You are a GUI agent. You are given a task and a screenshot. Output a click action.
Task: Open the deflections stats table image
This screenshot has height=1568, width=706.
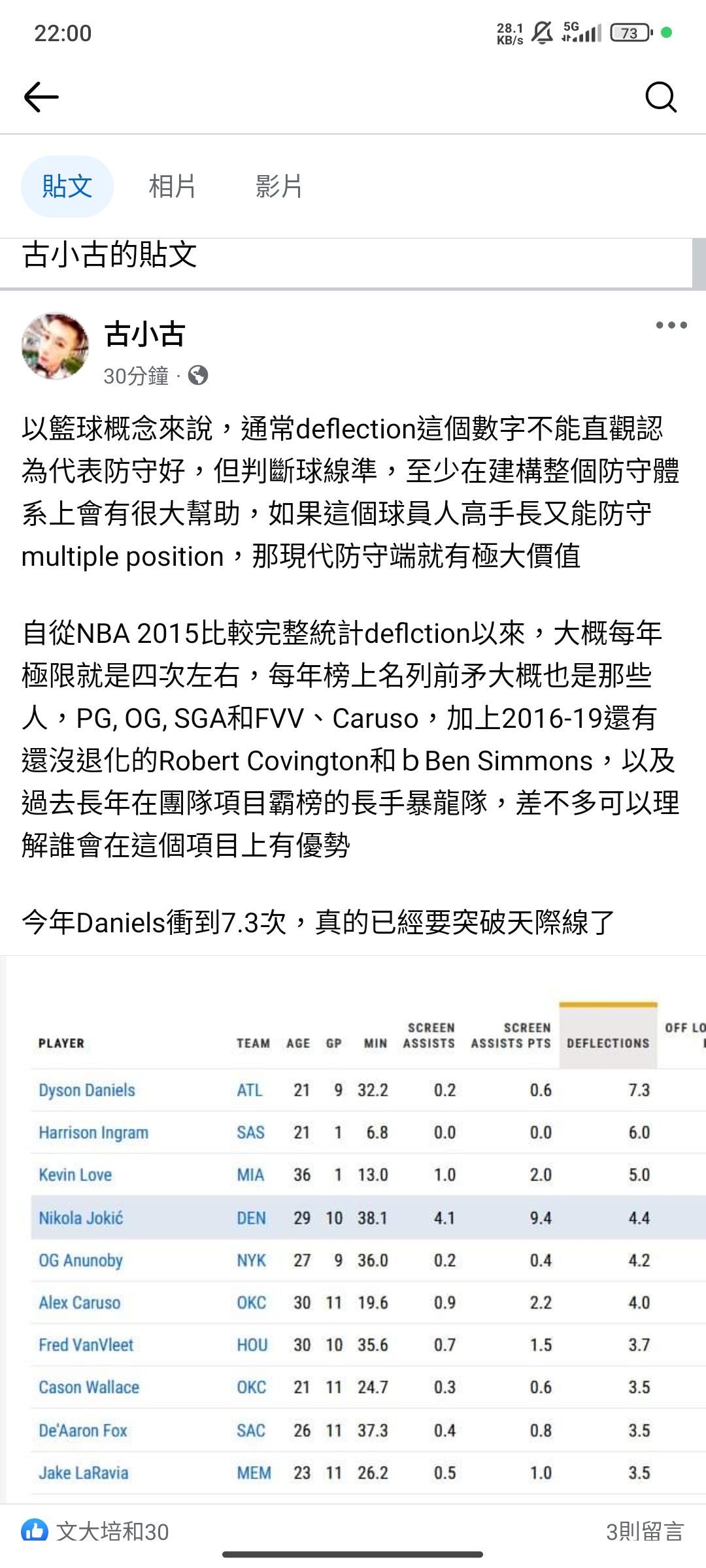pyautogui.click(x=353, y=1230)
